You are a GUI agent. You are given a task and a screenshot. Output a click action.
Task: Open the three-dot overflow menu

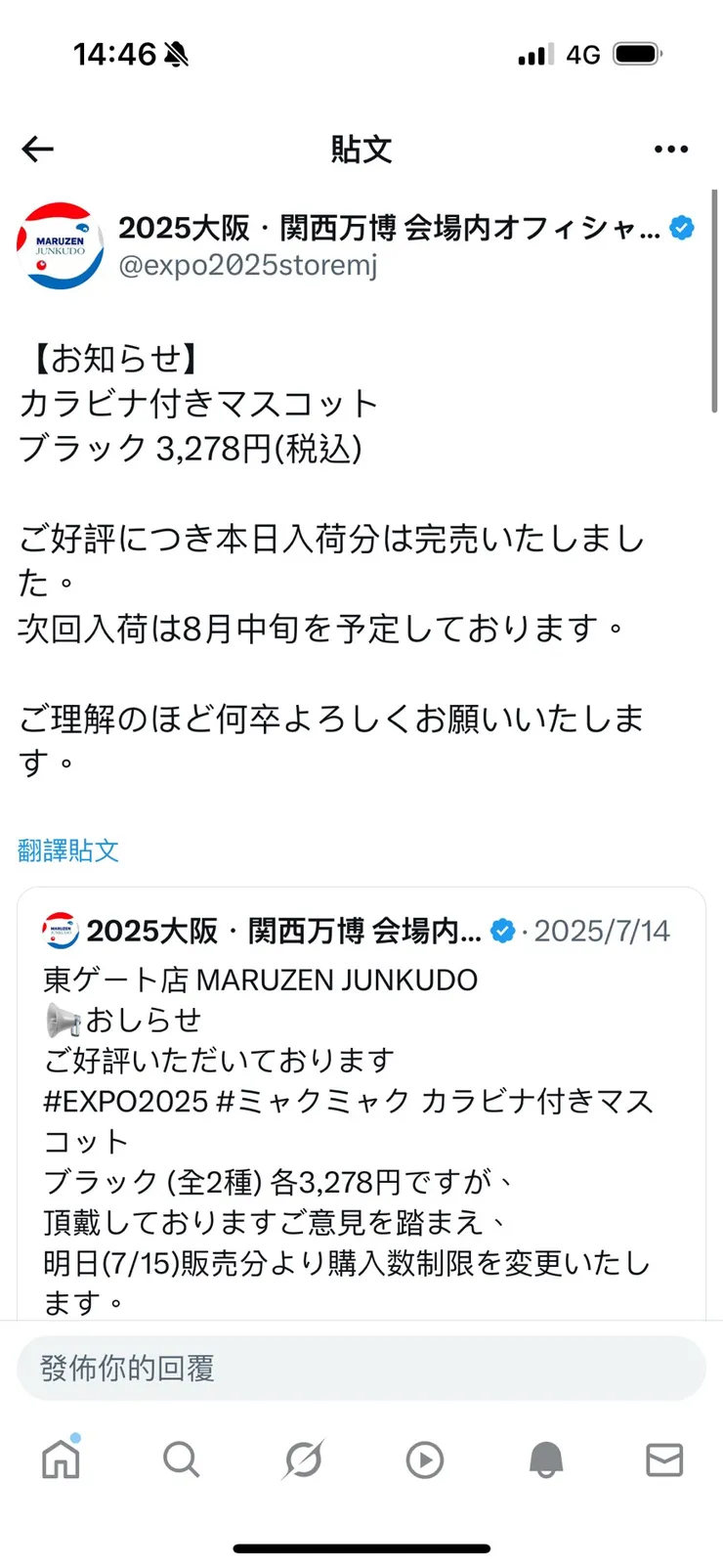(x=670, y=149)
